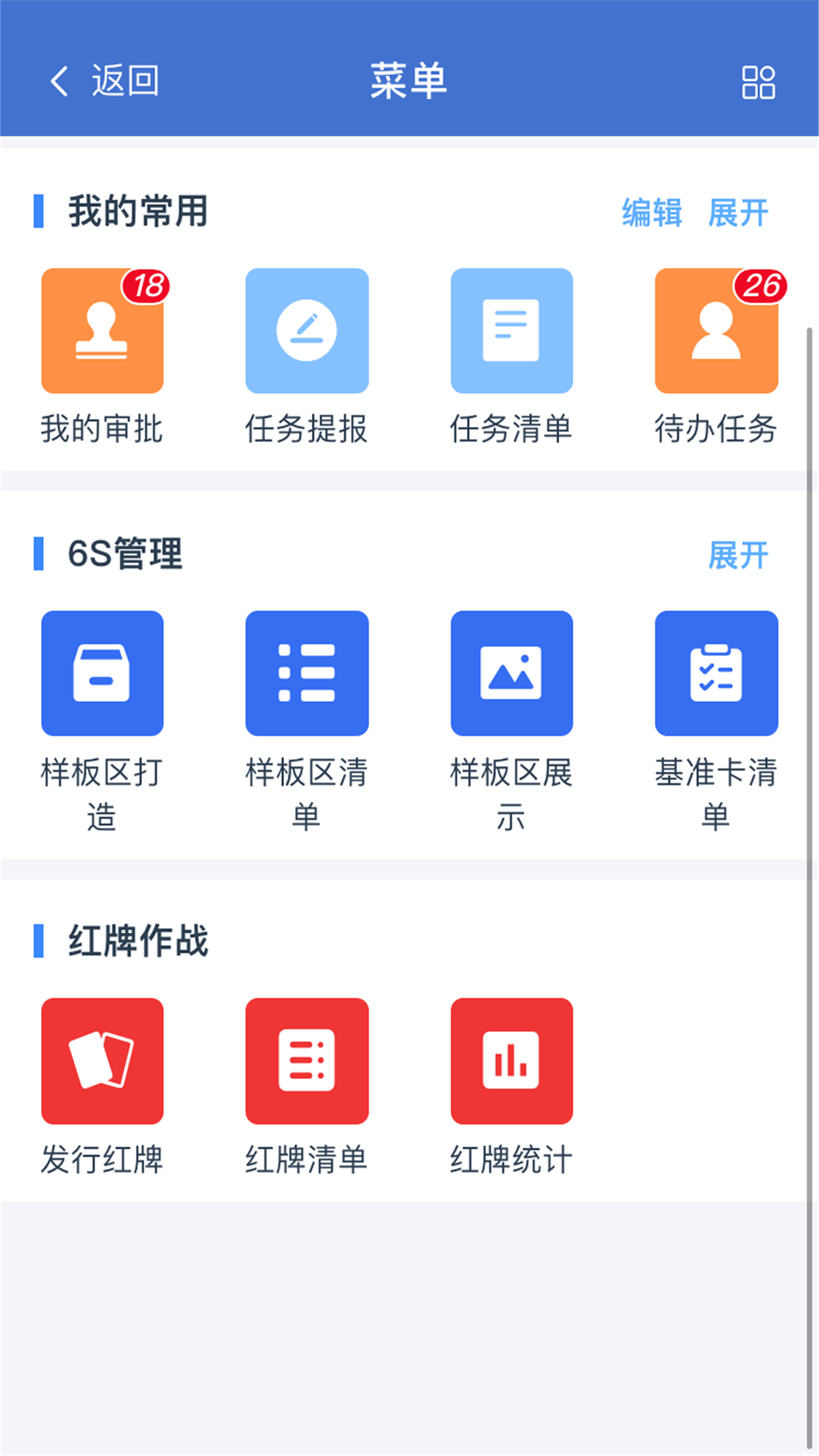The width and height of the screenshot is (819, 1456).
Task: Click the 编辑 edit link
Action: [651, 213]
